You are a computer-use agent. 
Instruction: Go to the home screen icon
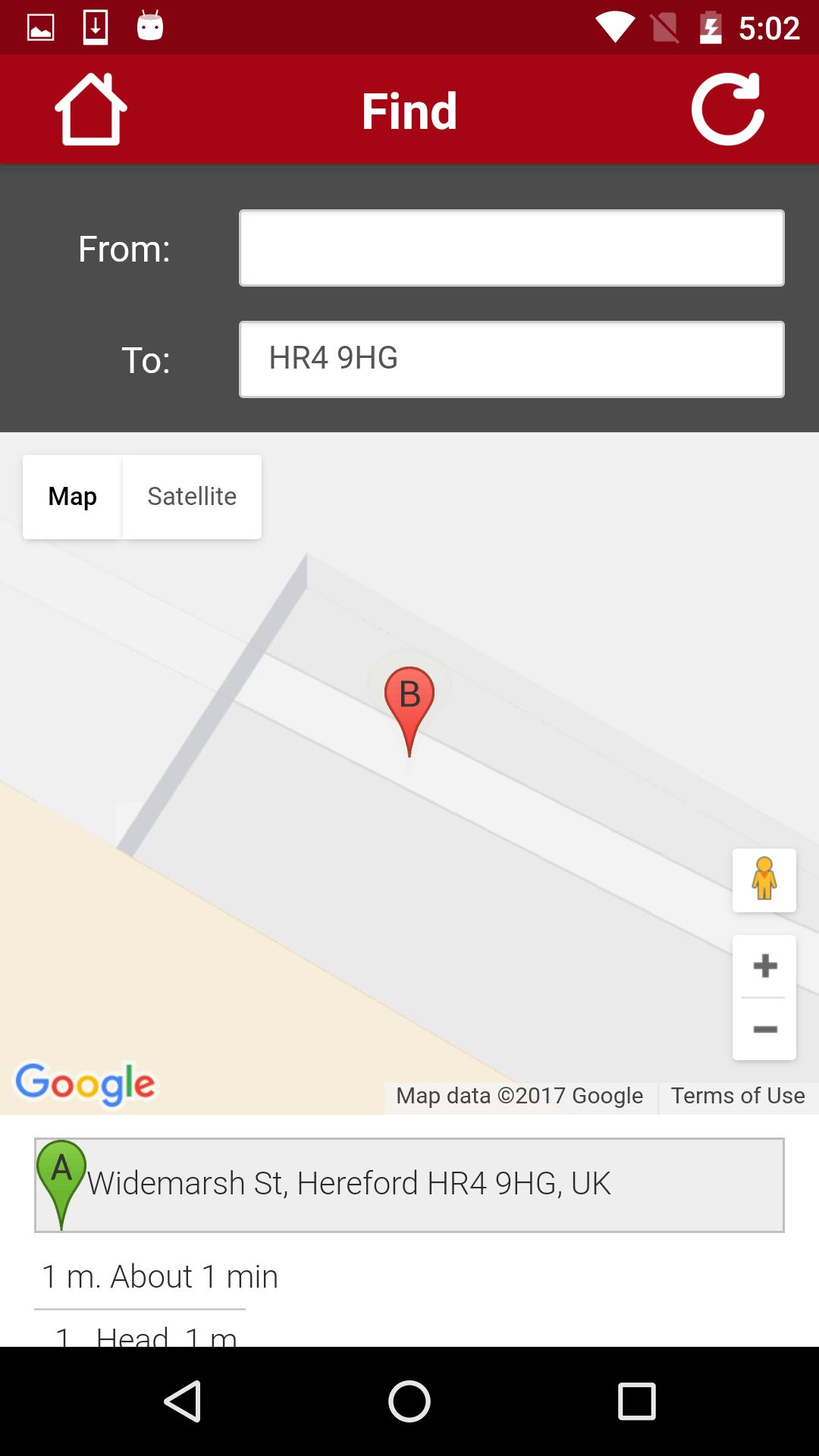pos(90,109)
